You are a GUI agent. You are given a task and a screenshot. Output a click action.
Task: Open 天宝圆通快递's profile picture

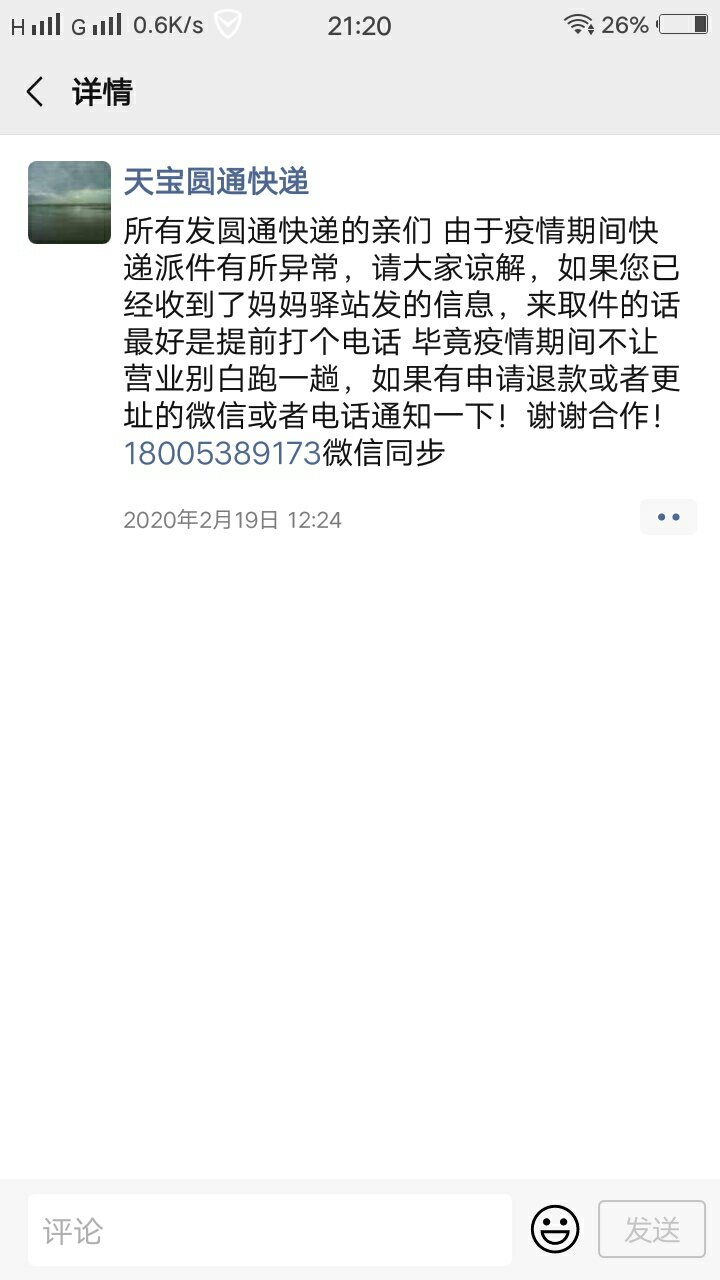point(69,202)
